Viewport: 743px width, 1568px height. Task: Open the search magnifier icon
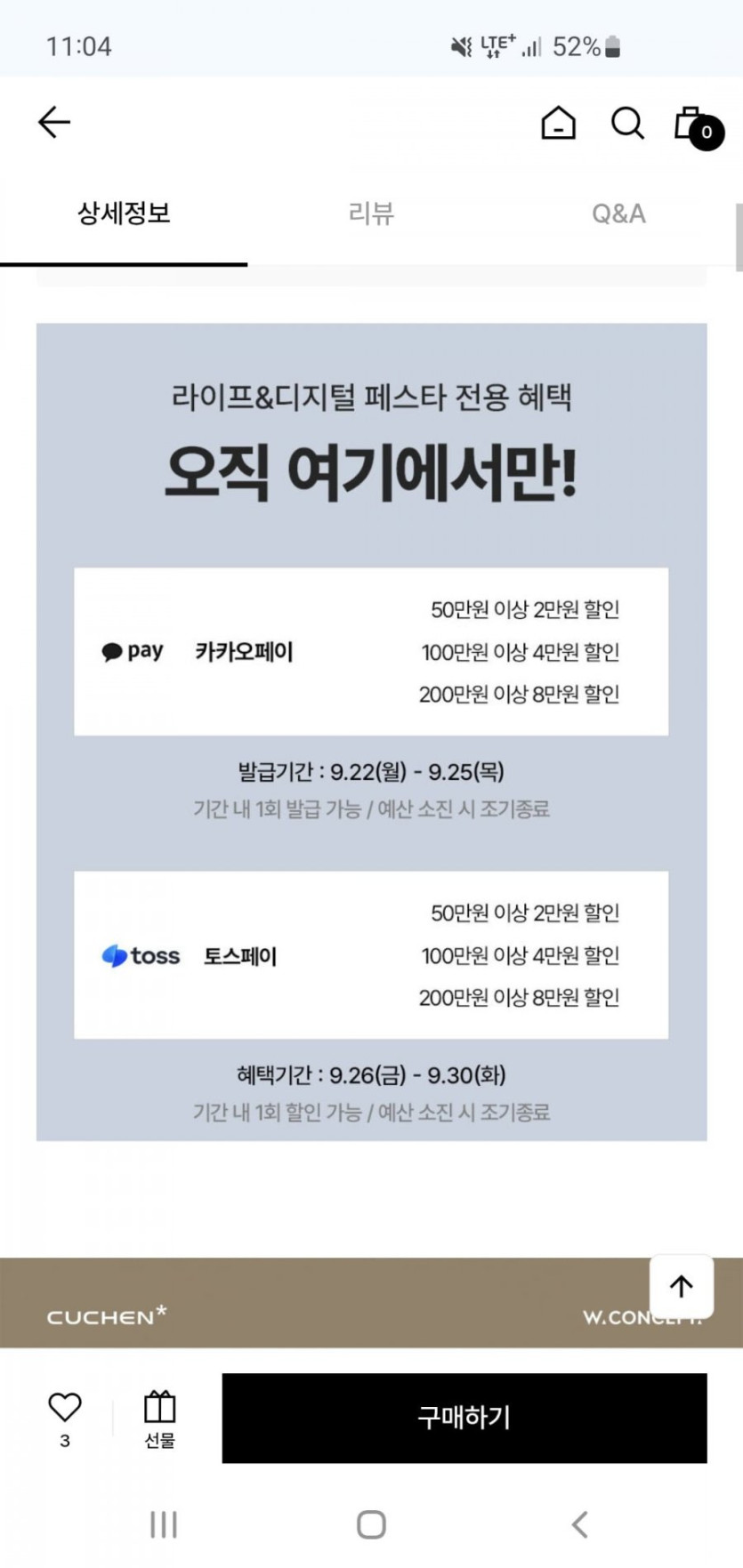pyautogui.click(x=627, y=123)
